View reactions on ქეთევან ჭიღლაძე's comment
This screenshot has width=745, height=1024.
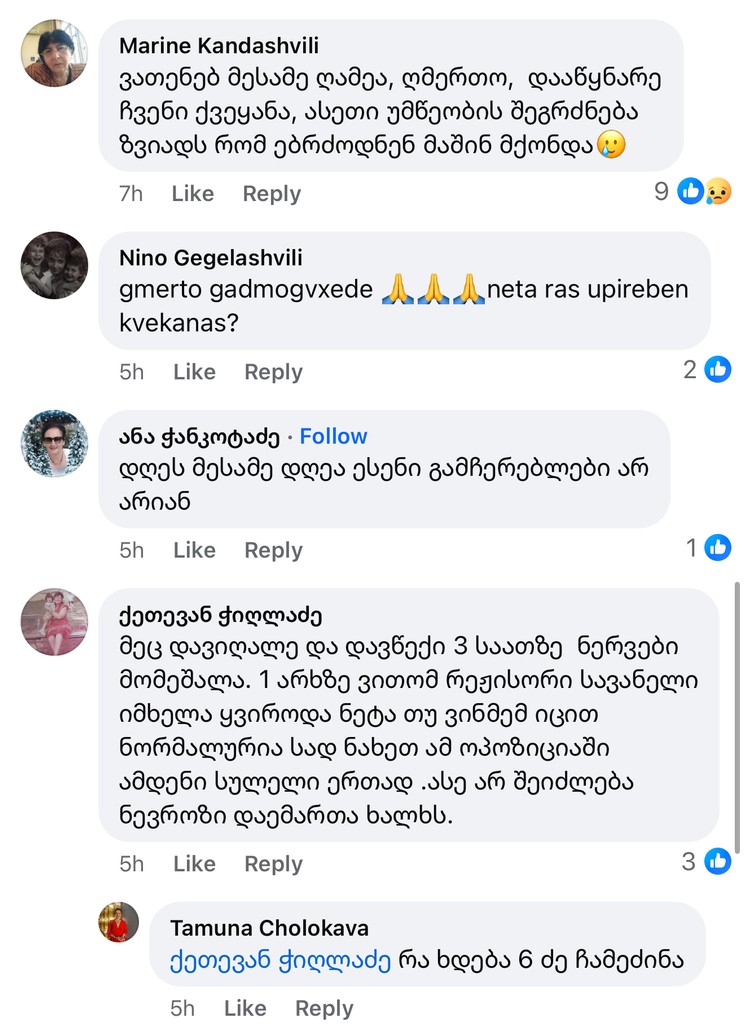(706, 861)
